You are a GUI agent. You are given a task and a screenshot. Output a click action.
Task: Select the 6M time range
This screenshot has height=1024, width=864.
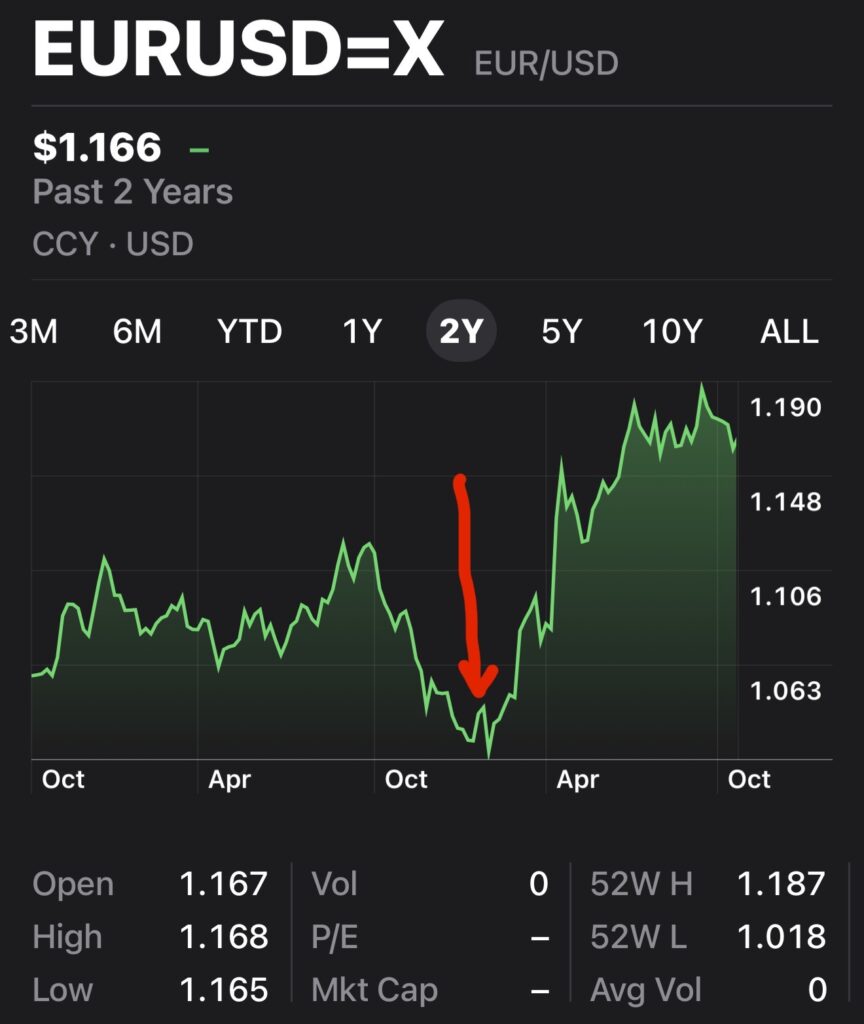[137, 332]
